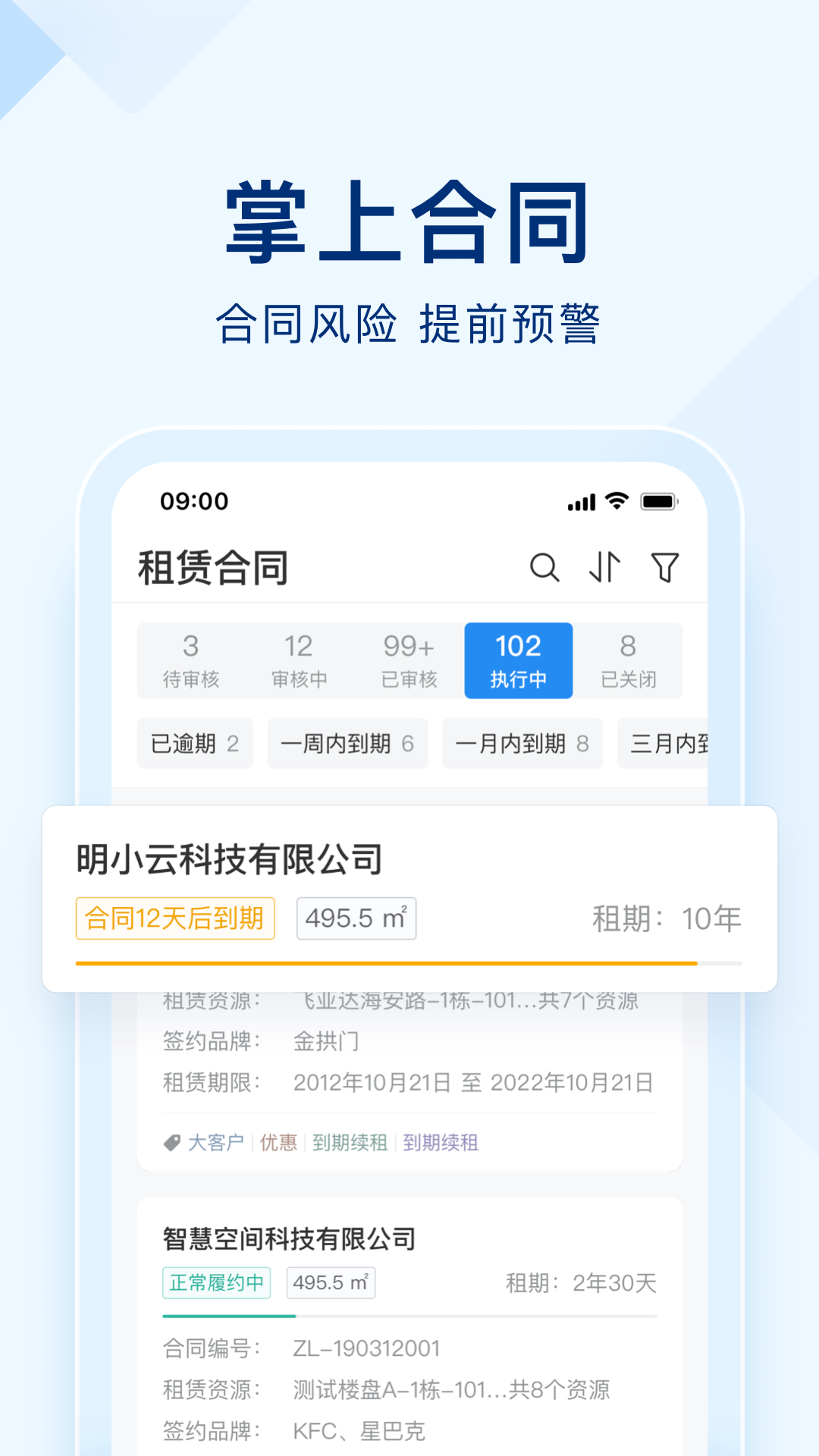Open the filter funnel icon
The height and width of the screenshot is (1456, 819).
665,566
